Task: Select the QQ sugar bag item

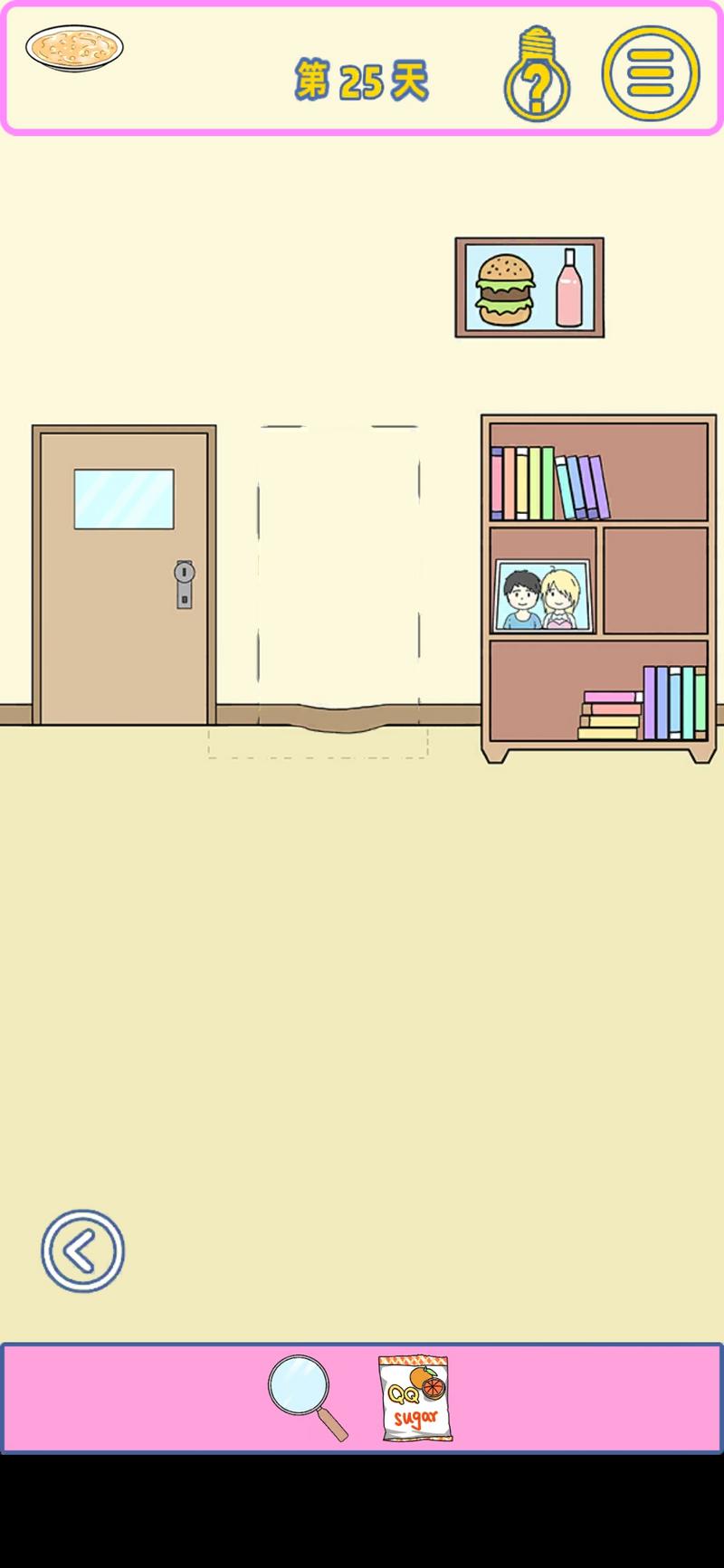Action: coord(415,1397)
